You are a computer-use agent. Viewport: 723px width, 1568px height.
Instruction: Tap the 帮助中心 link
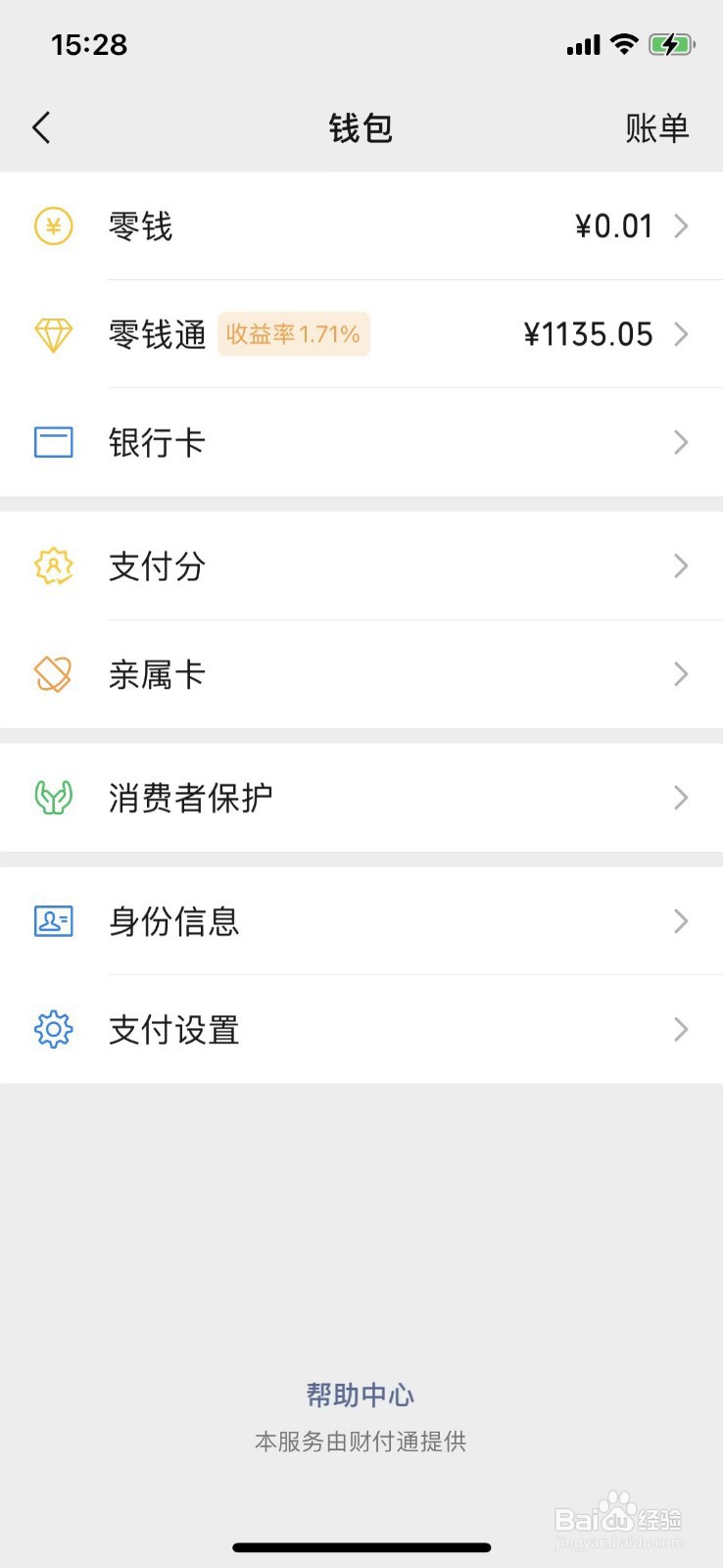(361, 1395)
